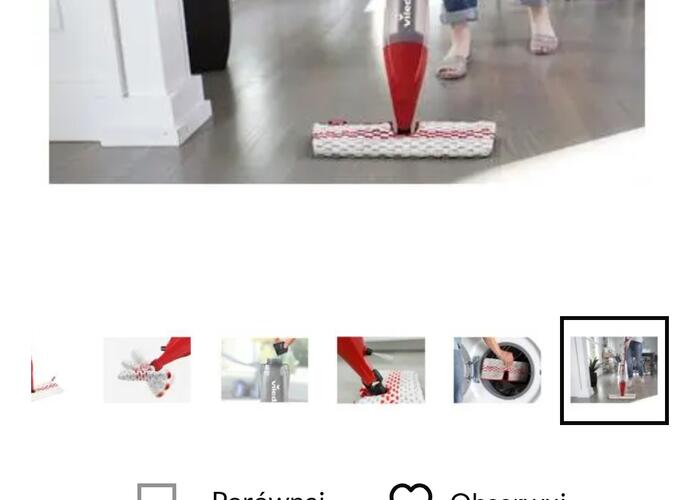Select thumbnail showing water tank refill

tap(264, 370)
